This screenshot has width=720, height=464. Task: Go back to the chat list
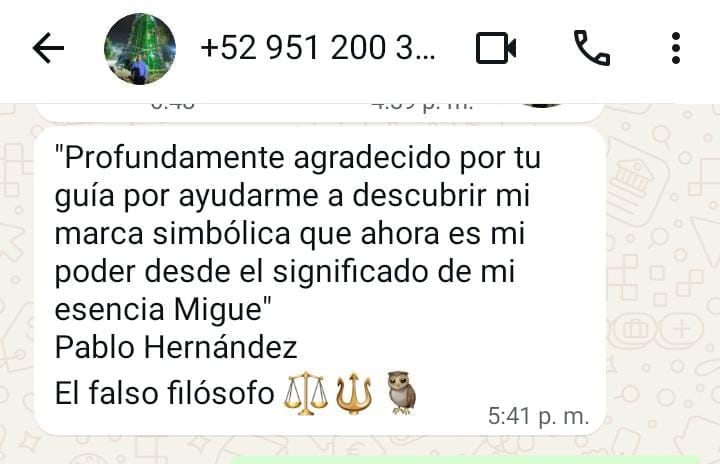[x=48, y=48]
